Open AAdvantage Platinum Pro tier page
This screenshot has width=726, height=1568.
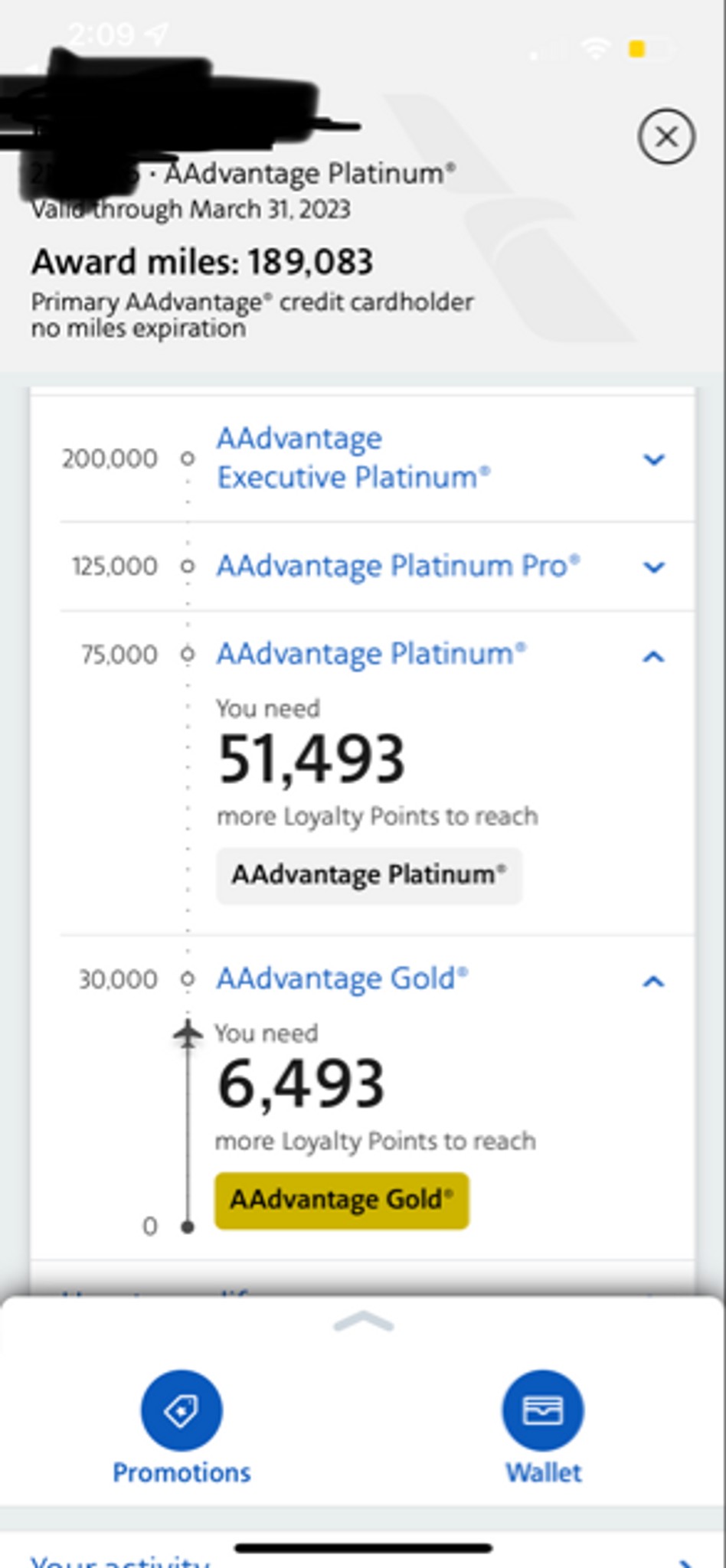pyautogui.click(x=398, y=567)
